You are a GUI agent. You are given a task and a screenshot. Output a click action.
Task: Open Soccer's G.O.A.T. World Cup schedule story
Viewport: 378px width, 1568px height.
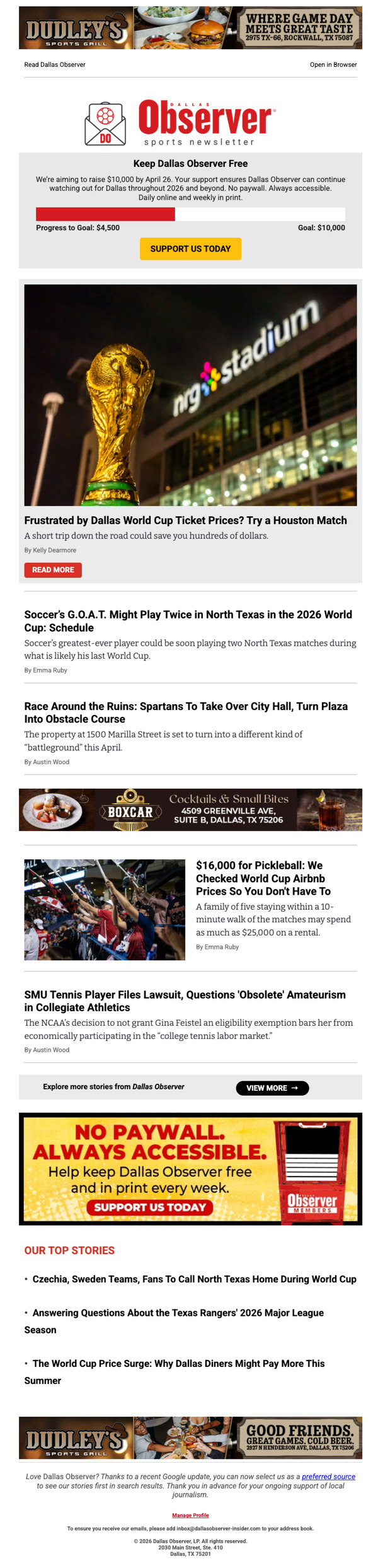click(188, 621)
